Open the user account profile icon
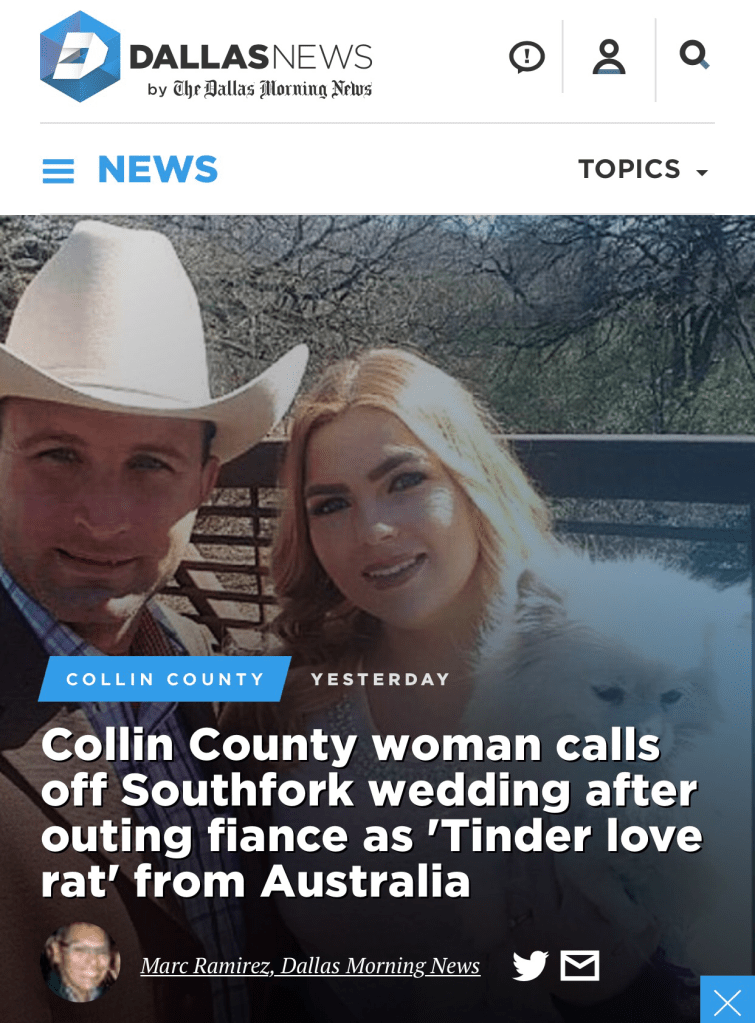 (609, 57)
